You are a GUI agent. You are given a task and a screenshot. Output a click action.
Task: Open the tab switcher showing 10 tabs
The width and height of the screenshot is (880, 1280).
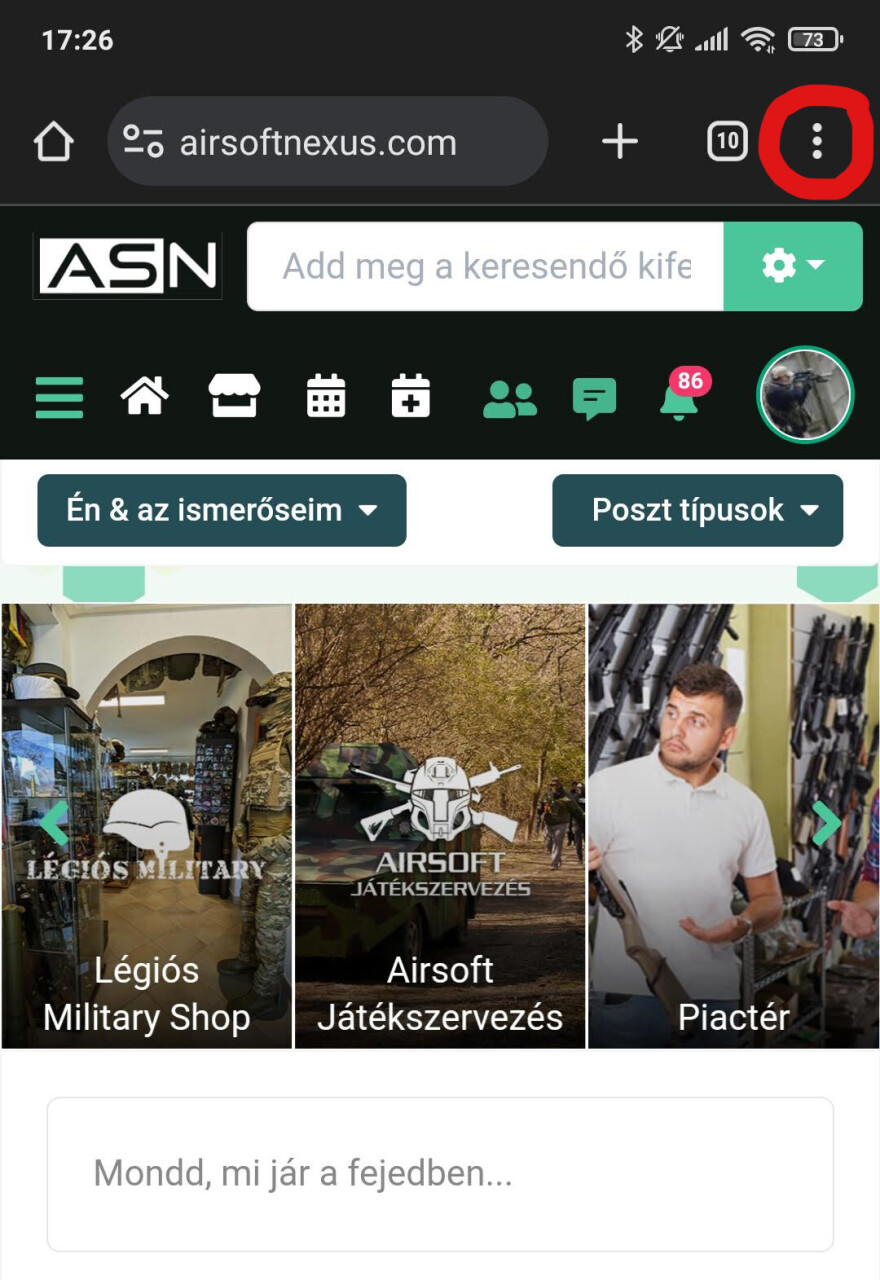pos(727,142)
